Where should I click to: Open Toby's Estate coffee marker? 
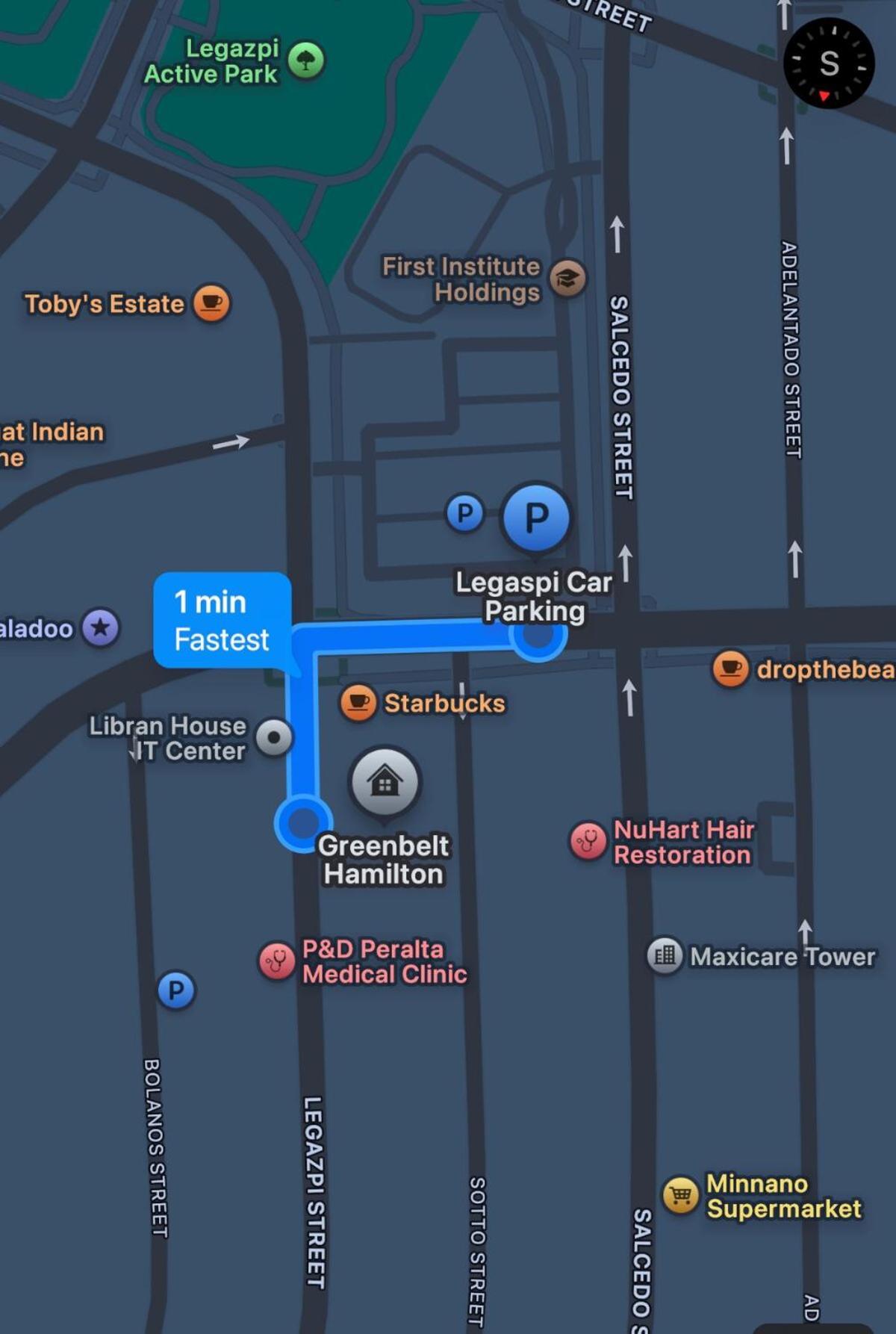coord(212,303)
